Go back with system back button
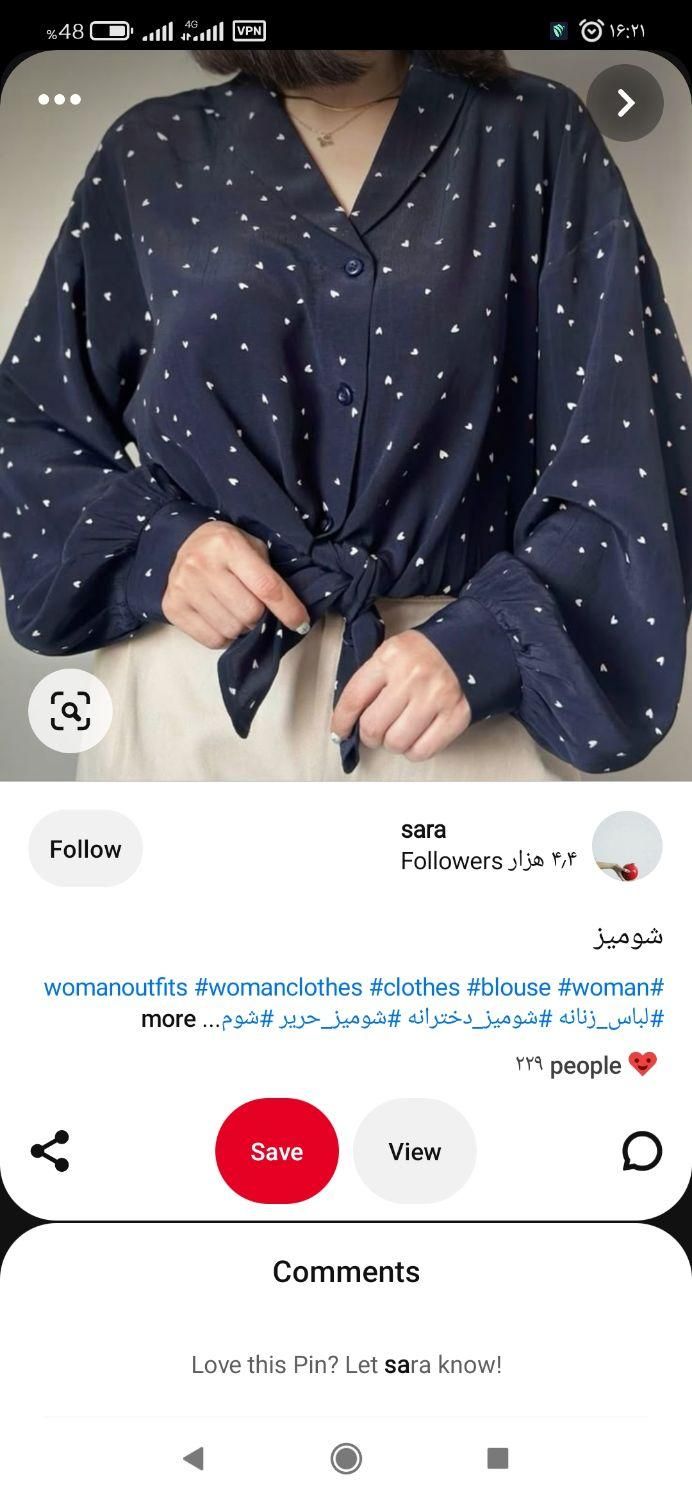Screen dimensions: 692x1500 (194, 1458)
